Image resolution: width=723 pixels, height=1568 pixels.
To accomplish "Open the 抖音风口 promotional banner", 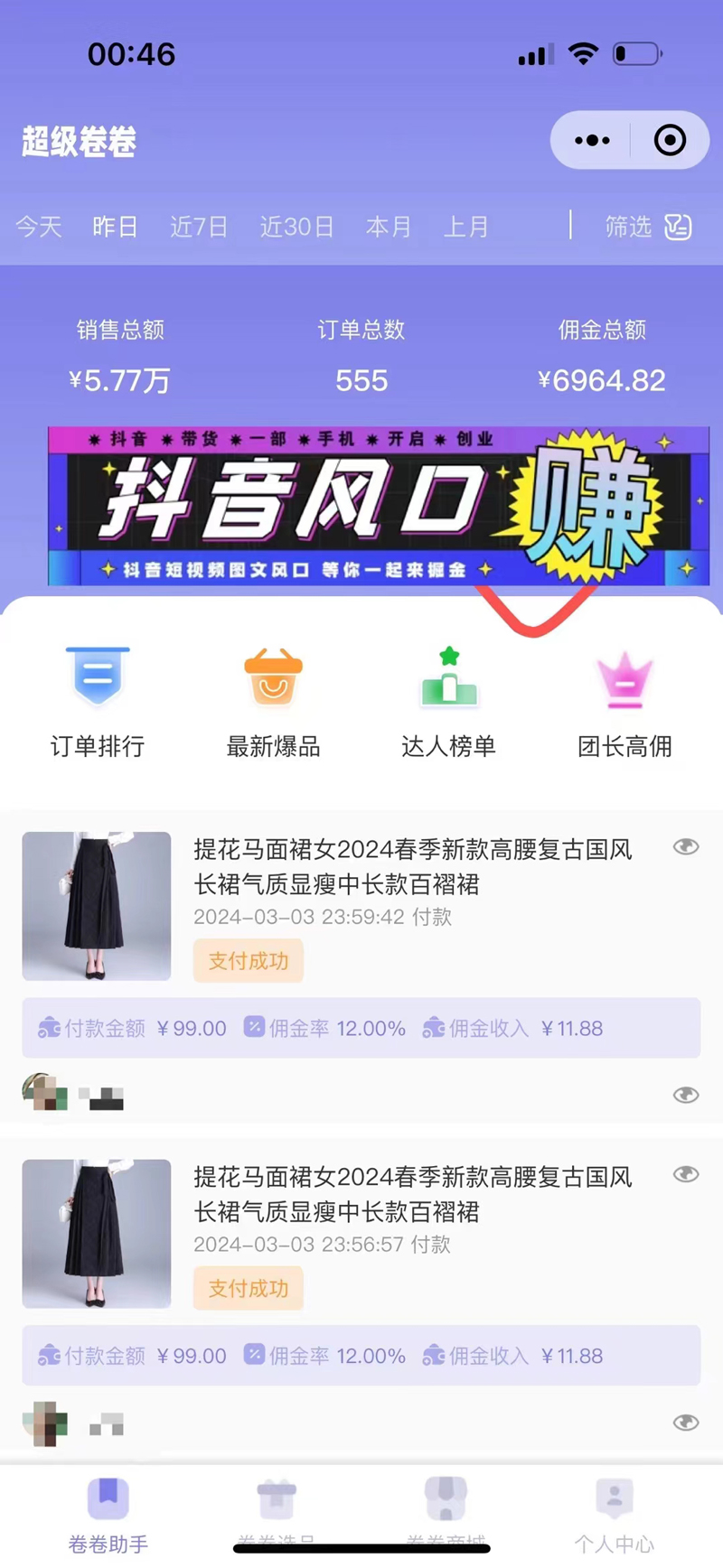I will coord(378,506).
